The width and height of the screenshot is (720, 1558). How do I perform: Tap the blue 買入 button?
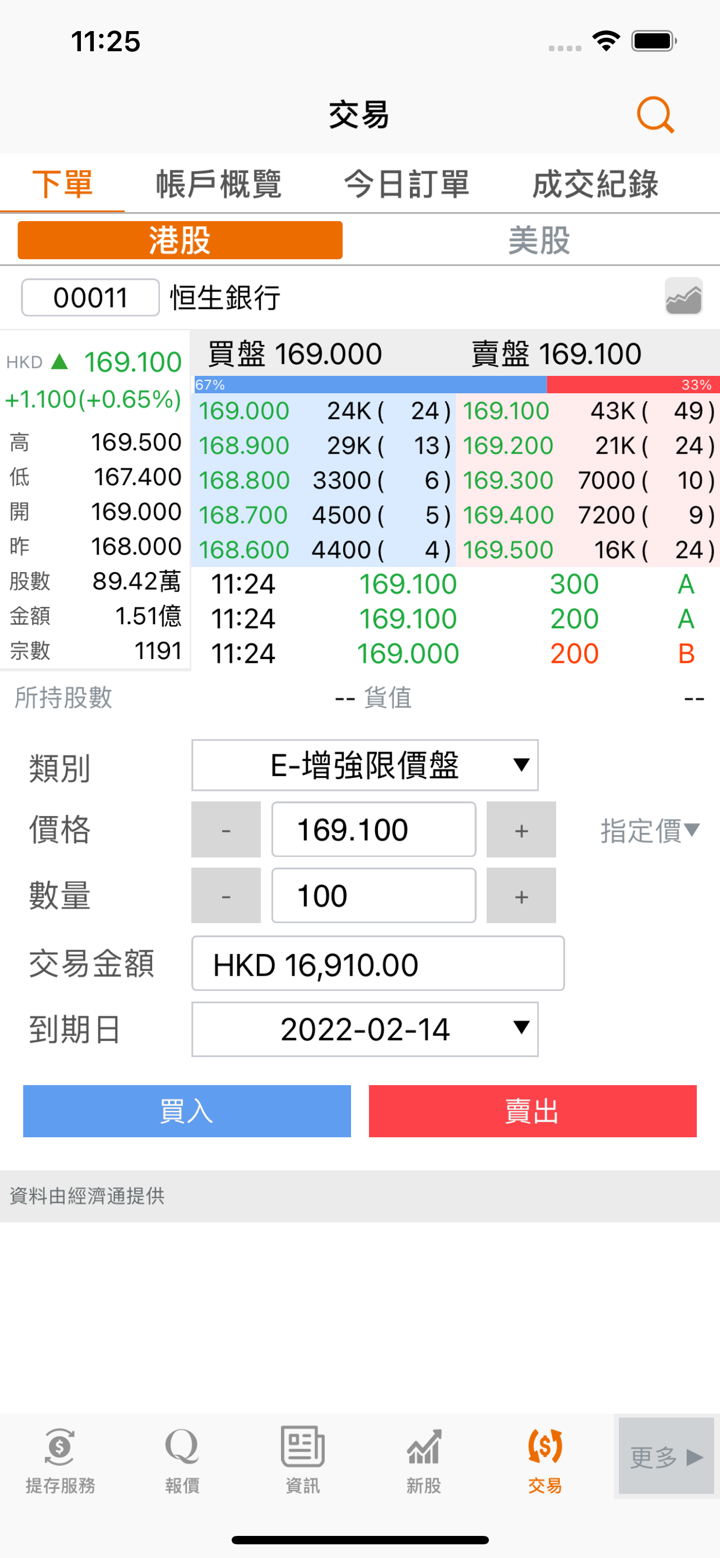(187, 1111)
